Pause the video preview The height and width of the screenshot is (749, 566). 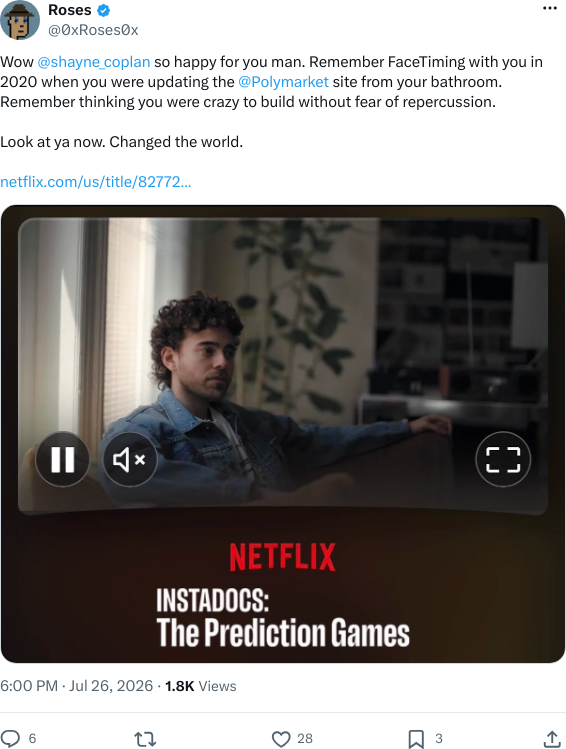coord(63,460)
